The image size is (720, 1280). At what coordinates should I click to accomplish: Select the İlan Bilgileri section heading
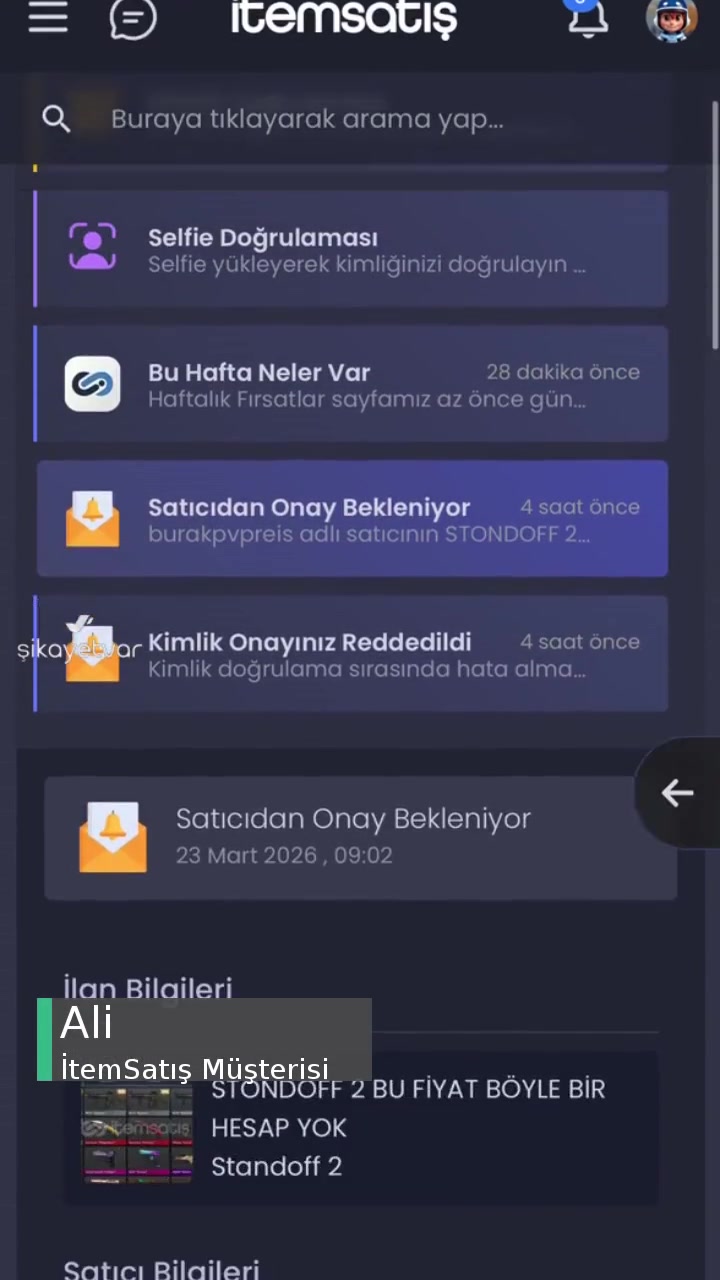click(147, 989)
